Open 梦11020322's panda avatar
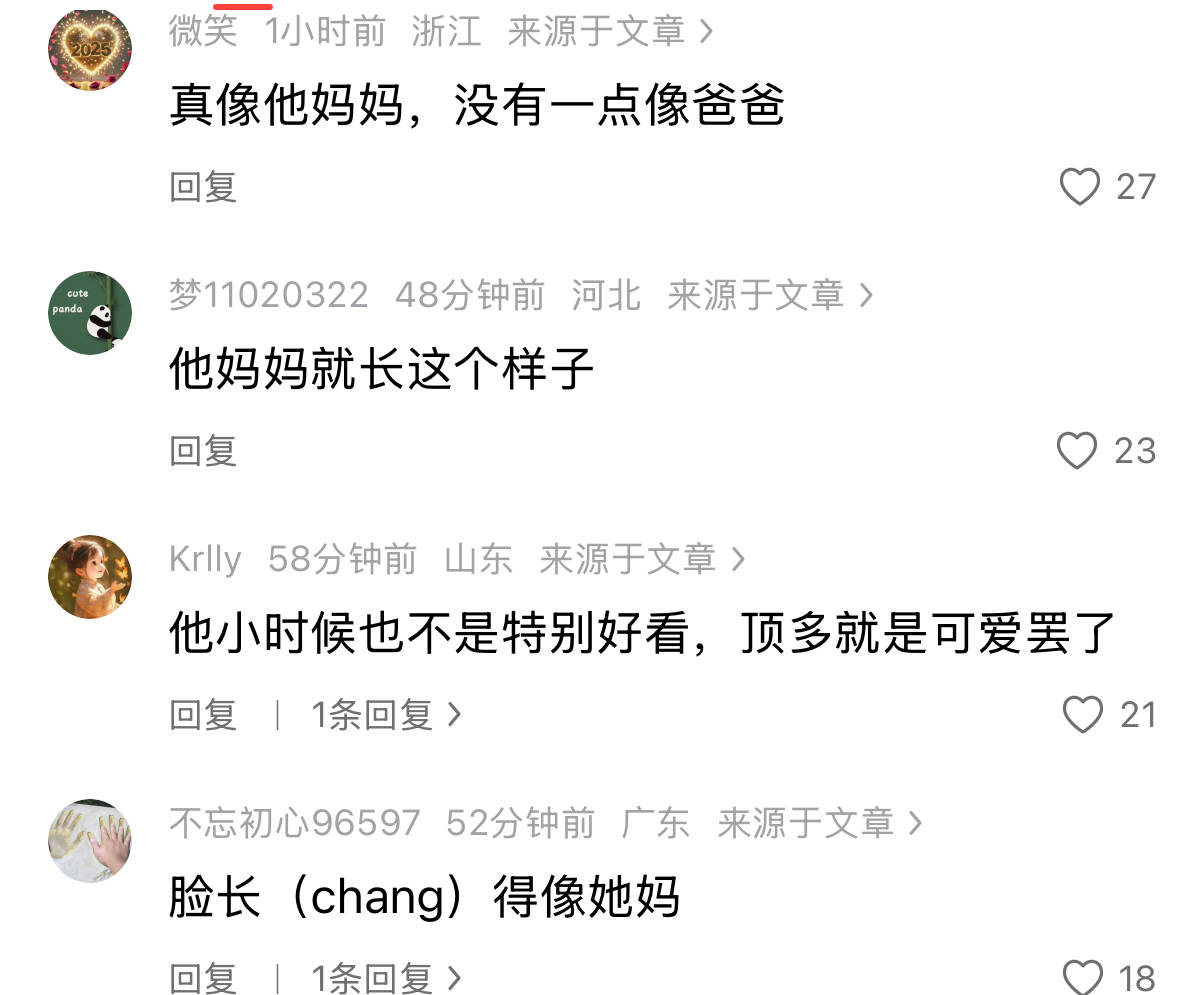Screen dimensions: 1200x995 click(90, 312)
